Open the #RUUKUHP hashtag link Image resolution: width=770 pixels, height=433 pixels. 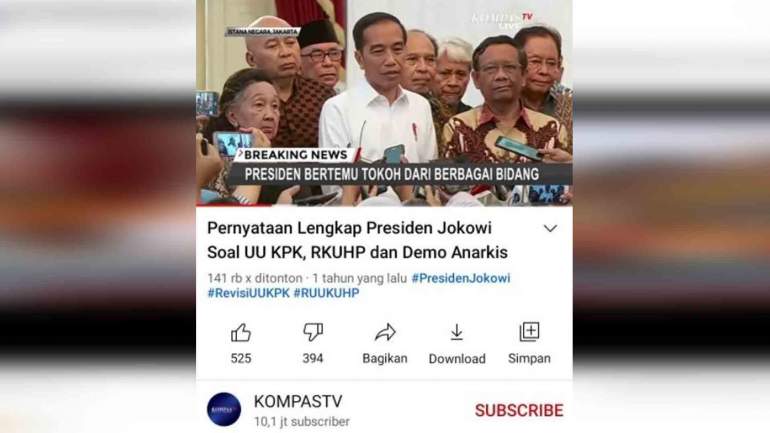click(x=326, y=293)
